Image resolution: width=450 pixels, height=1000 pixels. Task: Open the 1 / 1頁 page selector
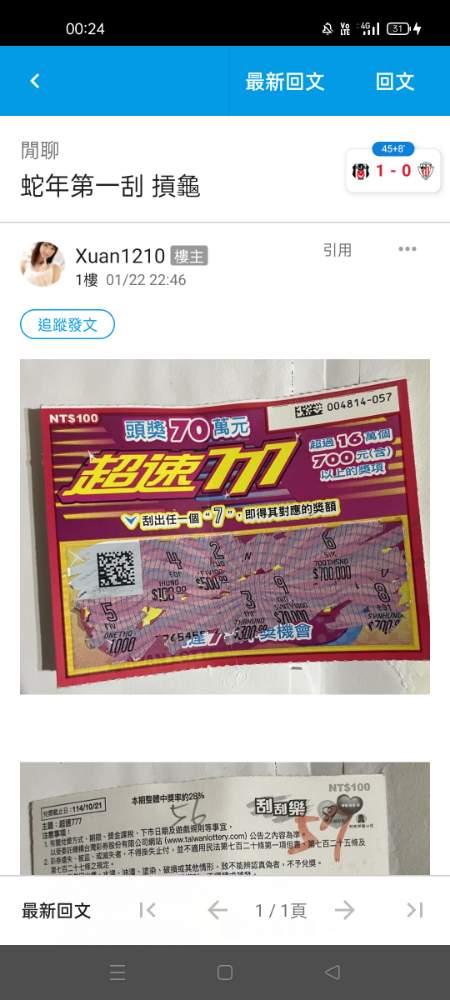281,911
